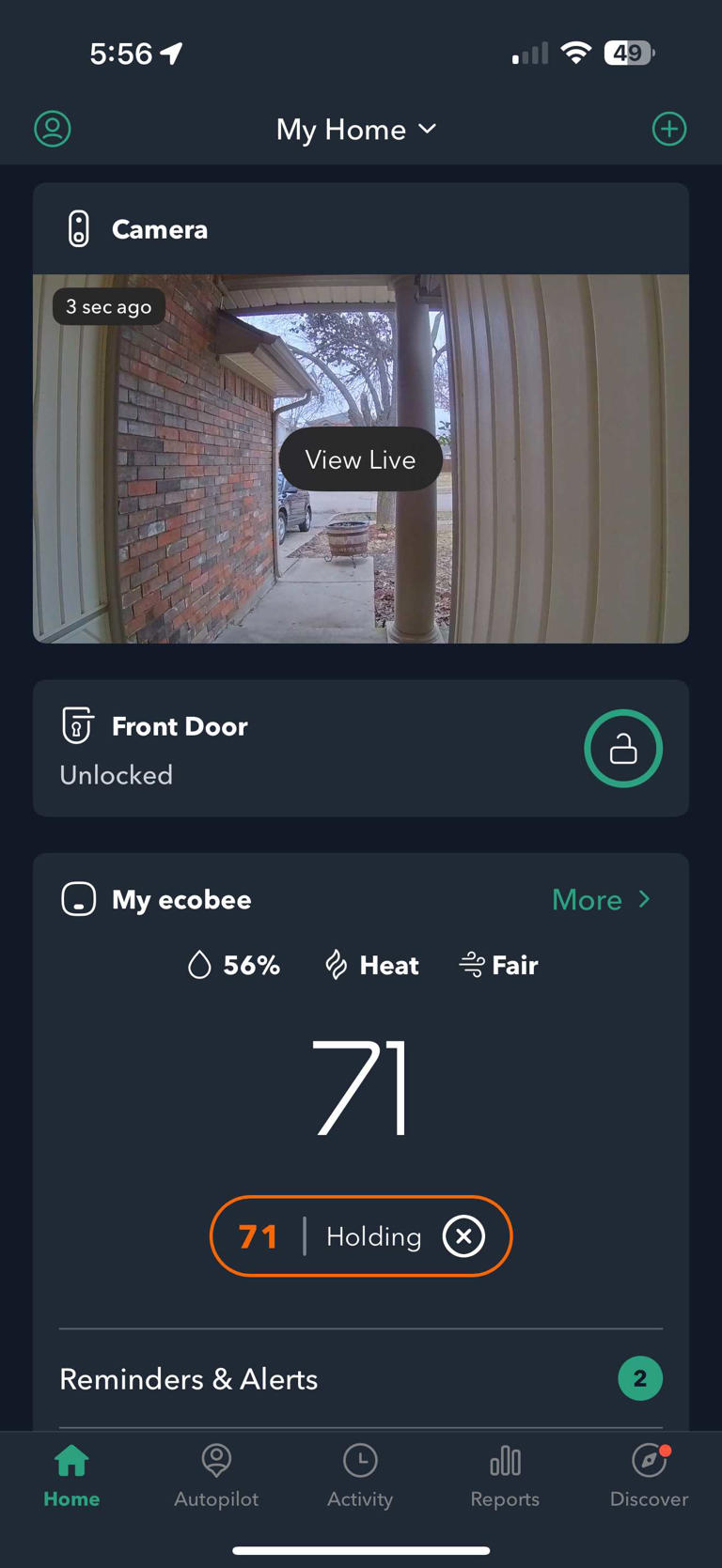This screenshot has height=1568, width=722.
Task: Toggle the Front Door unlock button
Action: 623,748
